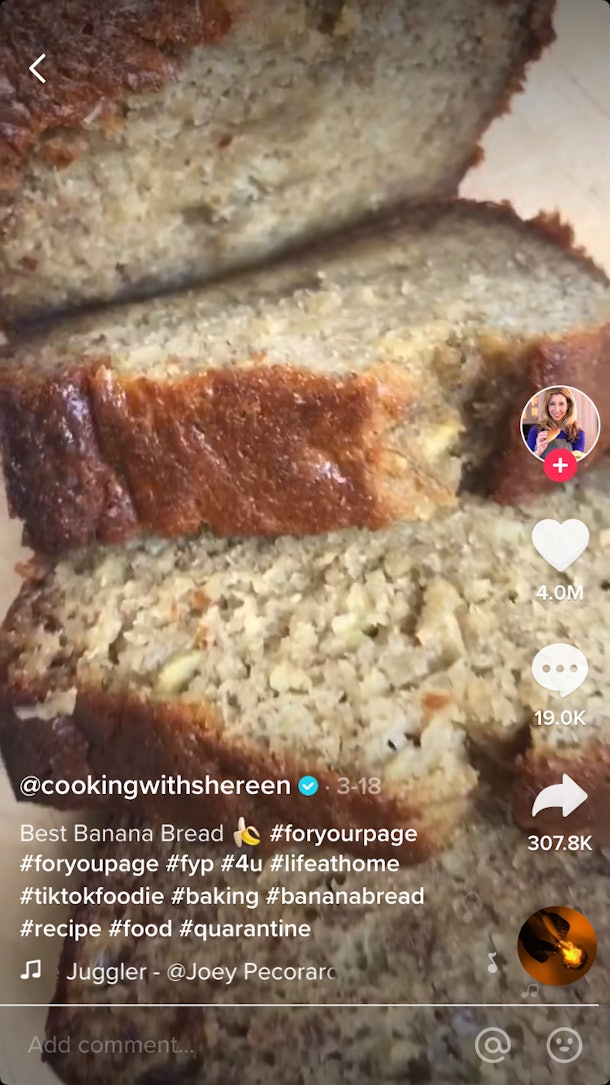Open the emoji picker
The height and width of the screenshot is (1085, 610).
click(x=564, y=1045)
